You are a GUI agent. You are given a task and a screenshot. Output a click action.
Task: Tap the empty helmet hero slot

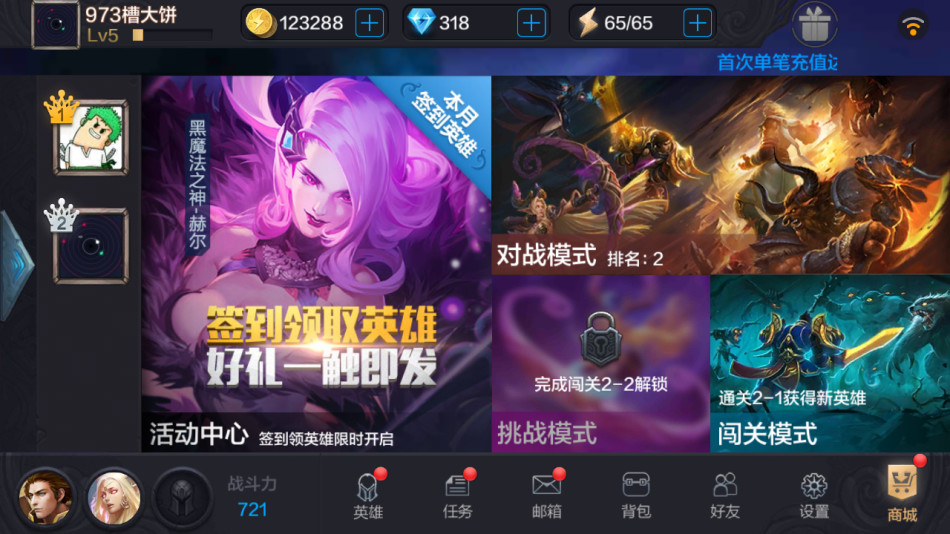182,497
